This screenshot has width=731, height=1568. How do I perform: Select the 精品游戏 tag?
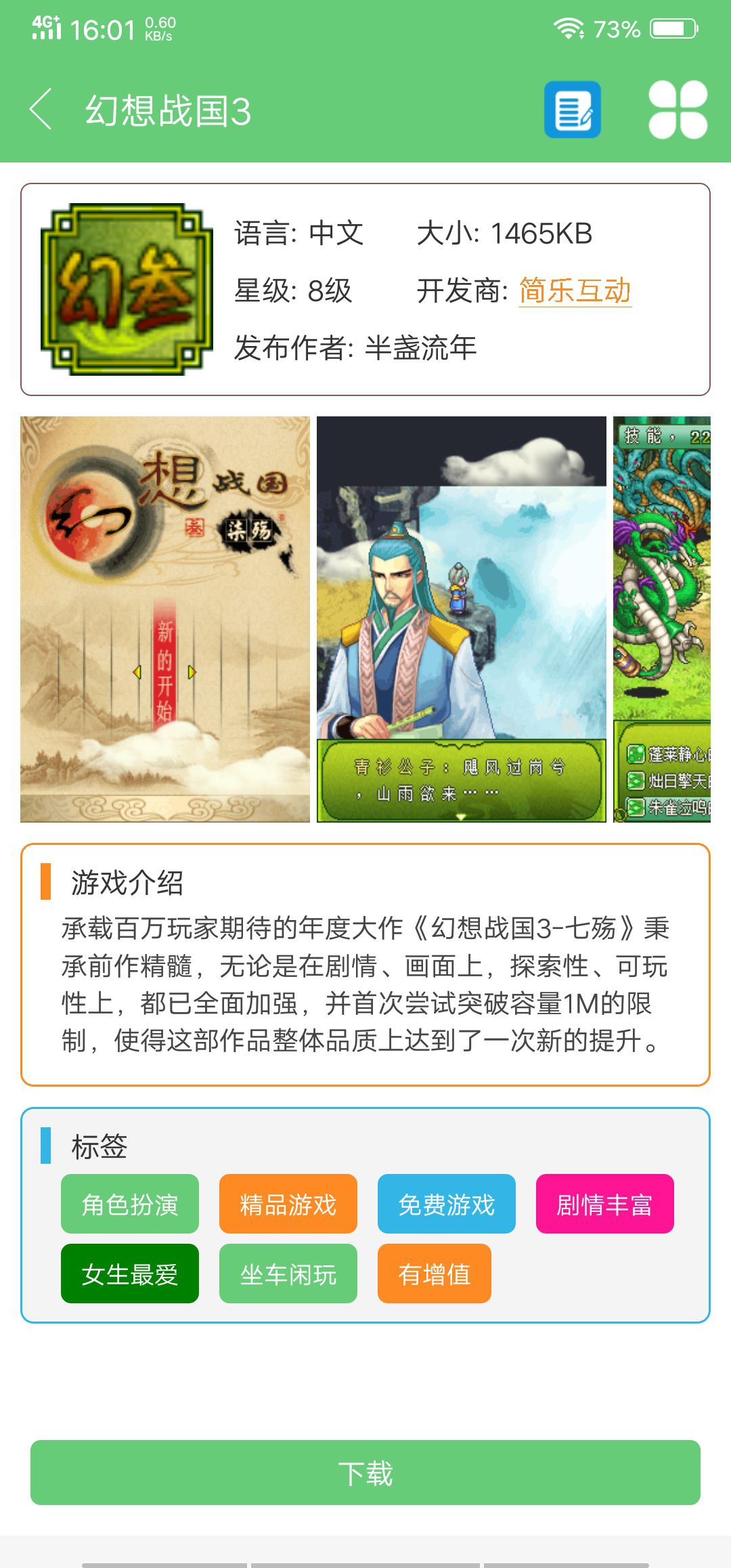288,1204
